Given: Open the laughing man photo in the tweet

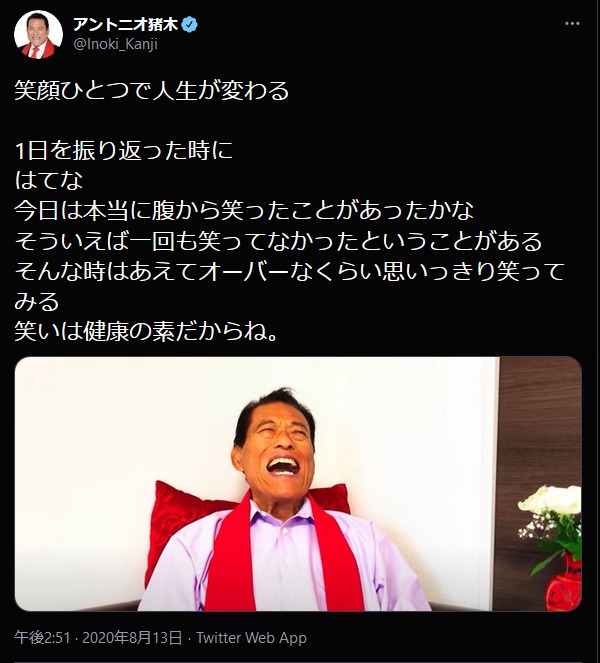Looking at the screenshot, I should 298,484.
